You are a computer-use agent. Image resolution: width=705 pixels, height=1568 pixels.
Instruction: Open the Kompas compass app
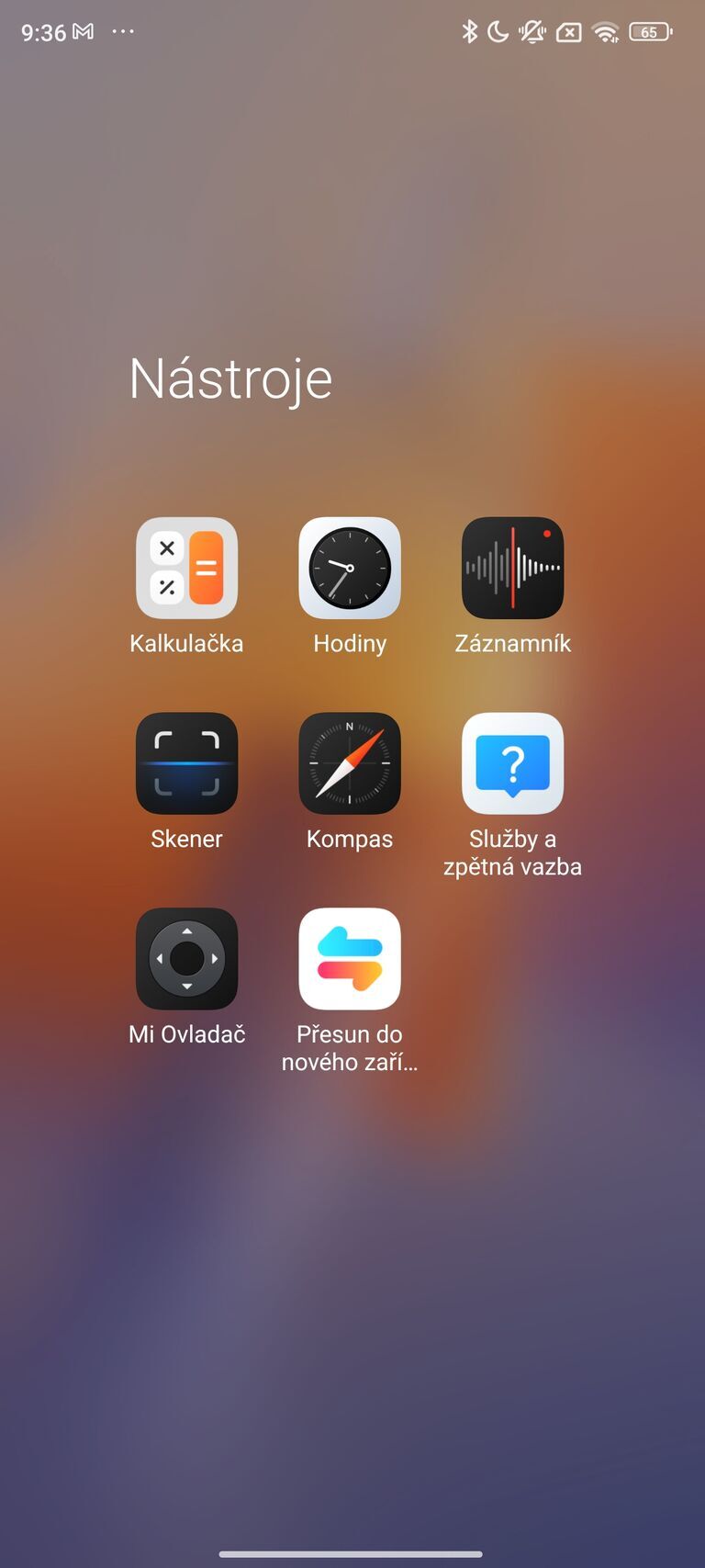point(350,763)
